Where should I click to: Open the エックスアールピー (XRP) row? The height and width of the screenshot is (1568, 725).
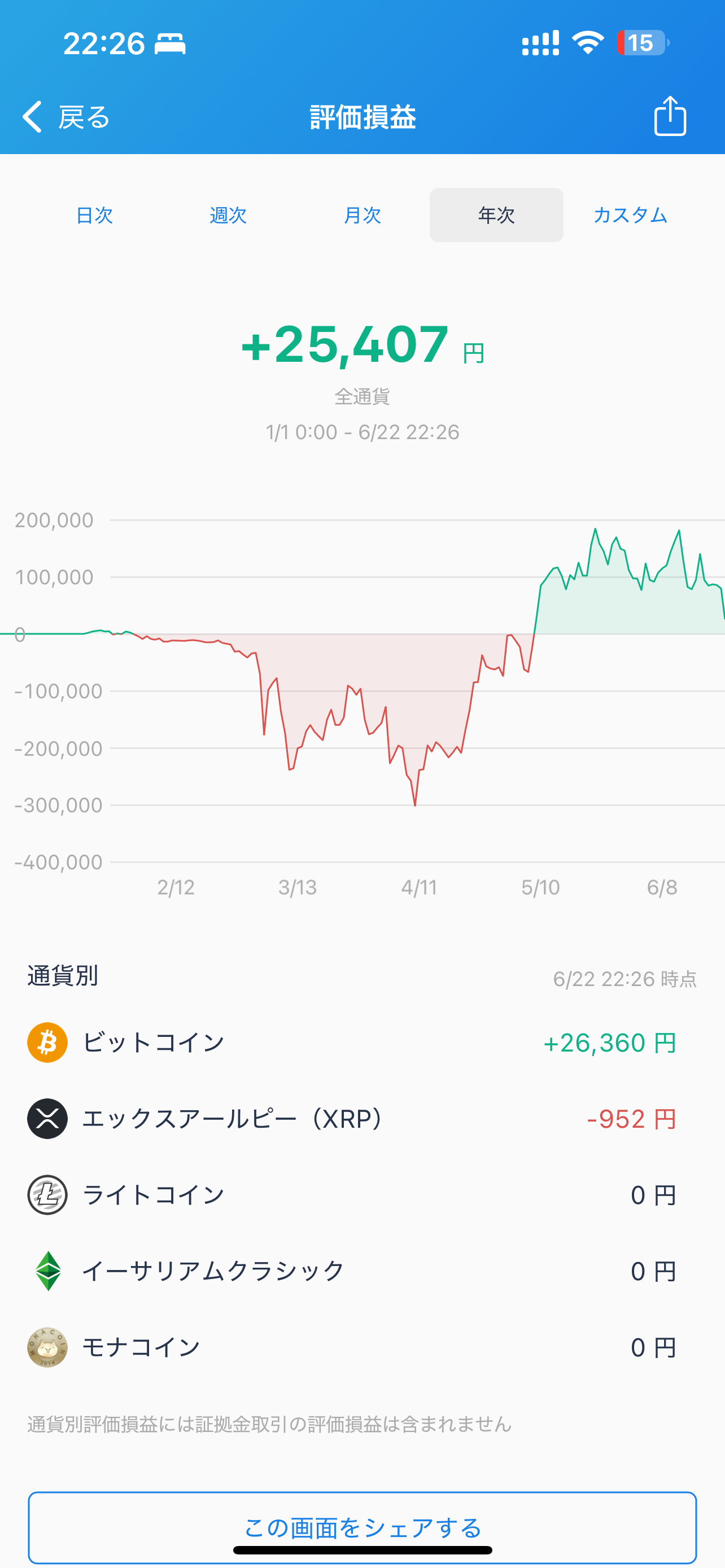coord(362,1119)
